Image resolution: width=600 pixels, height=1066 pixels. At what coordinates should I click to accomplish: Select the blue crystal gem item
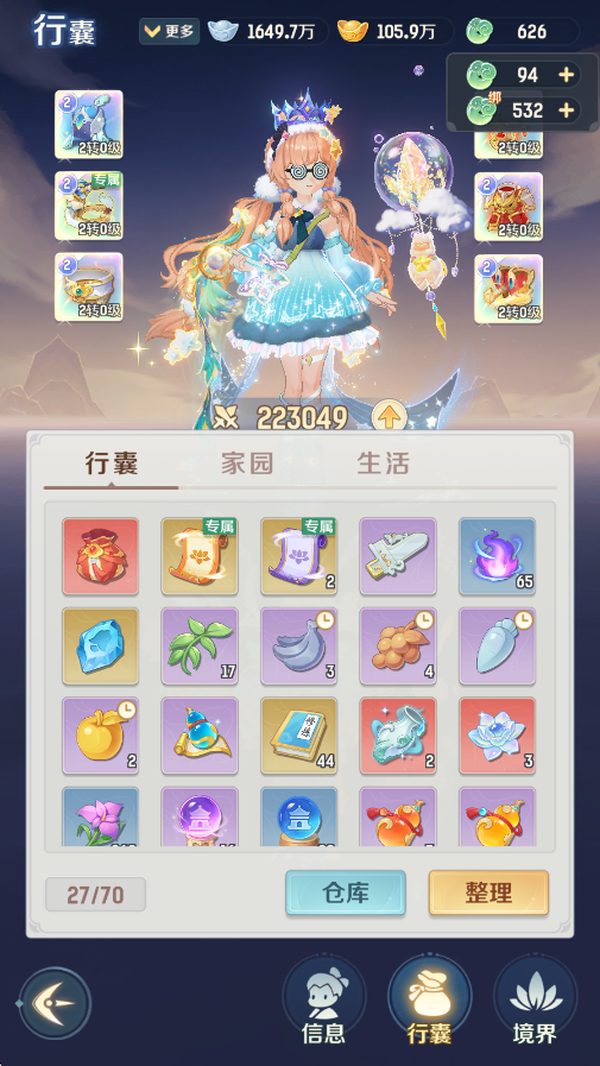[x=100, y=645]
